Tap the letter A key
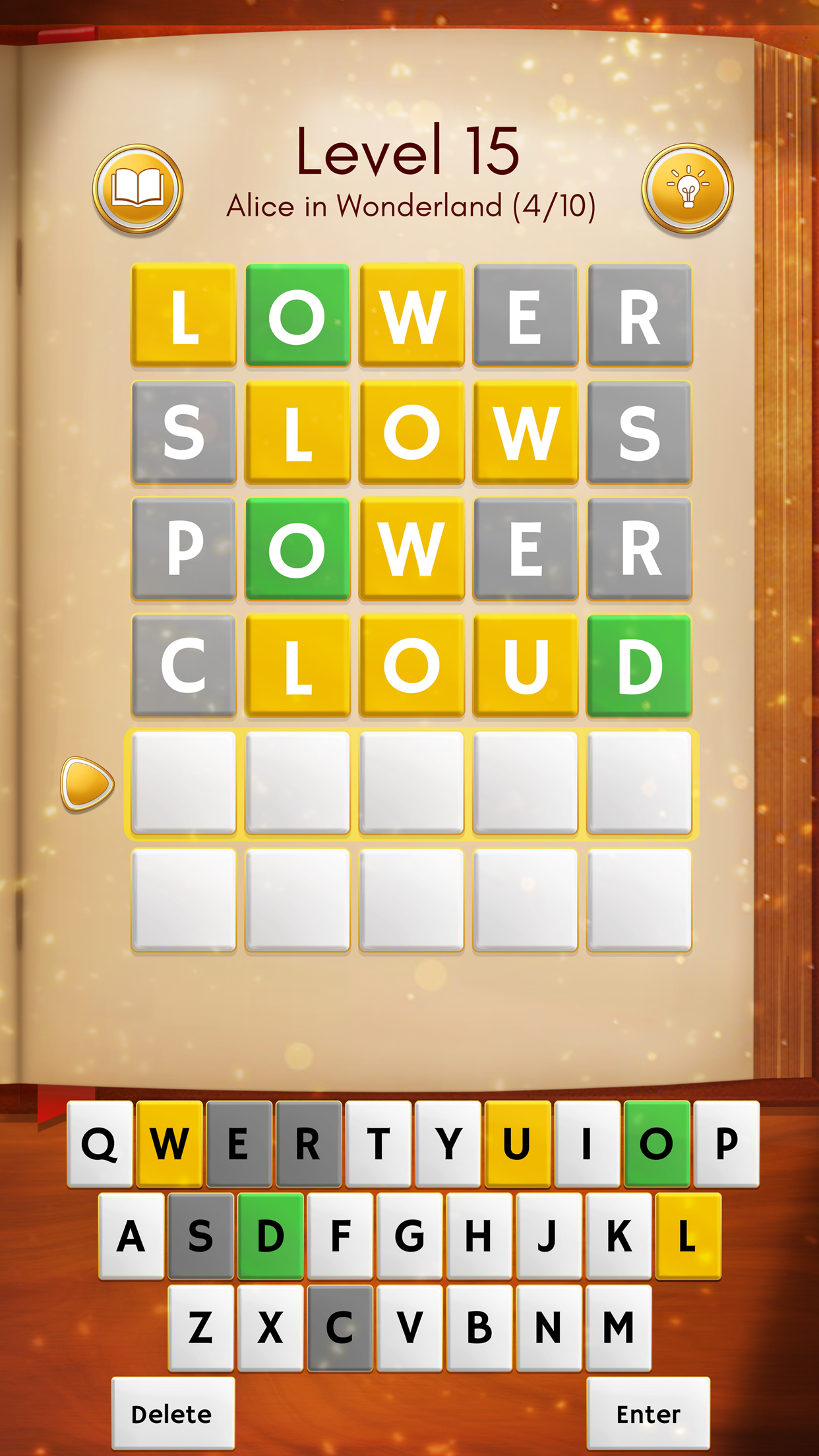This screenshot has height=1456, width=819. [x=131, y=1235]
